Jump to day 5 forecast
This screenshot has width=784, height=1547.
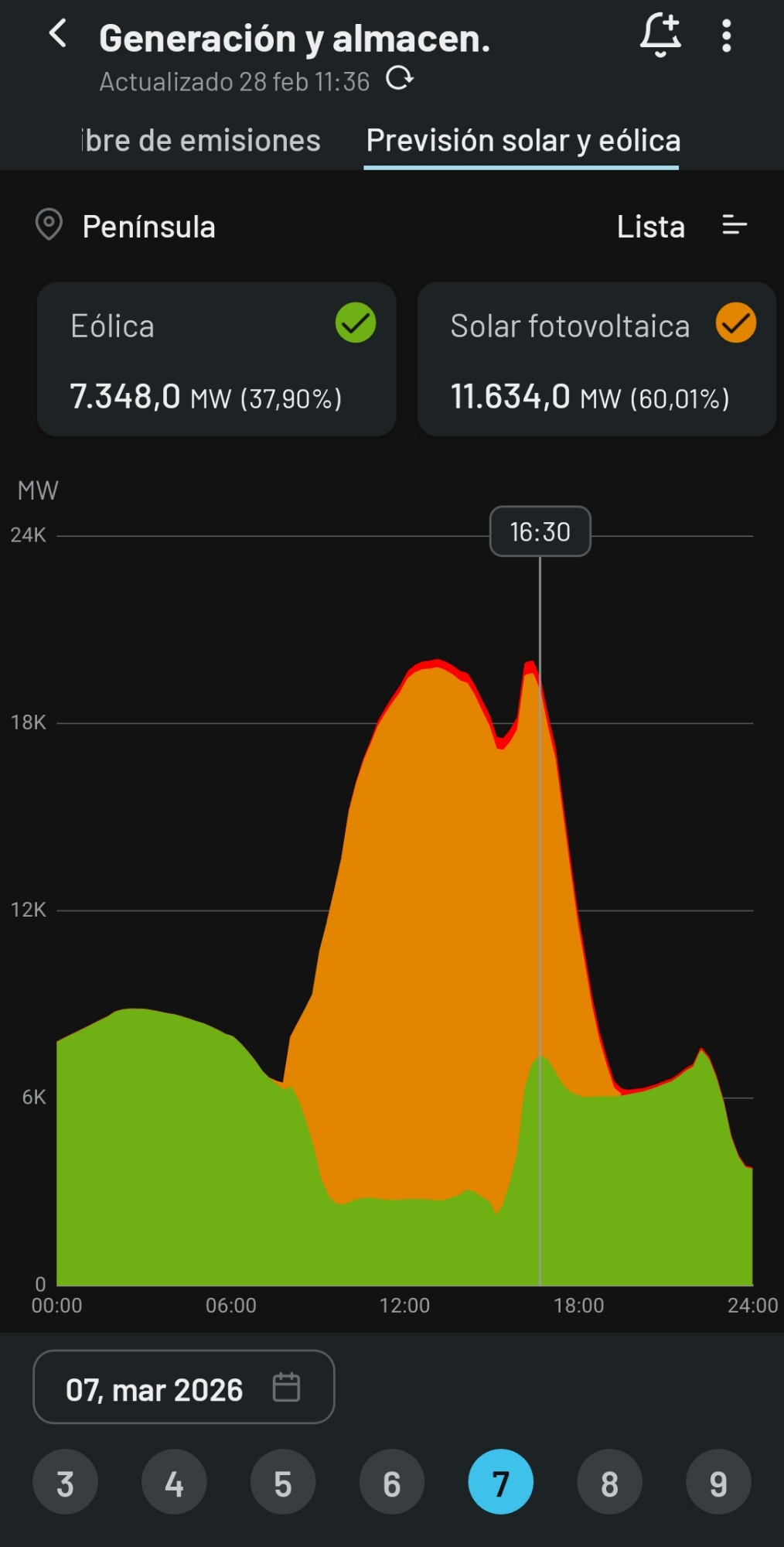(x=283, y=1483)
